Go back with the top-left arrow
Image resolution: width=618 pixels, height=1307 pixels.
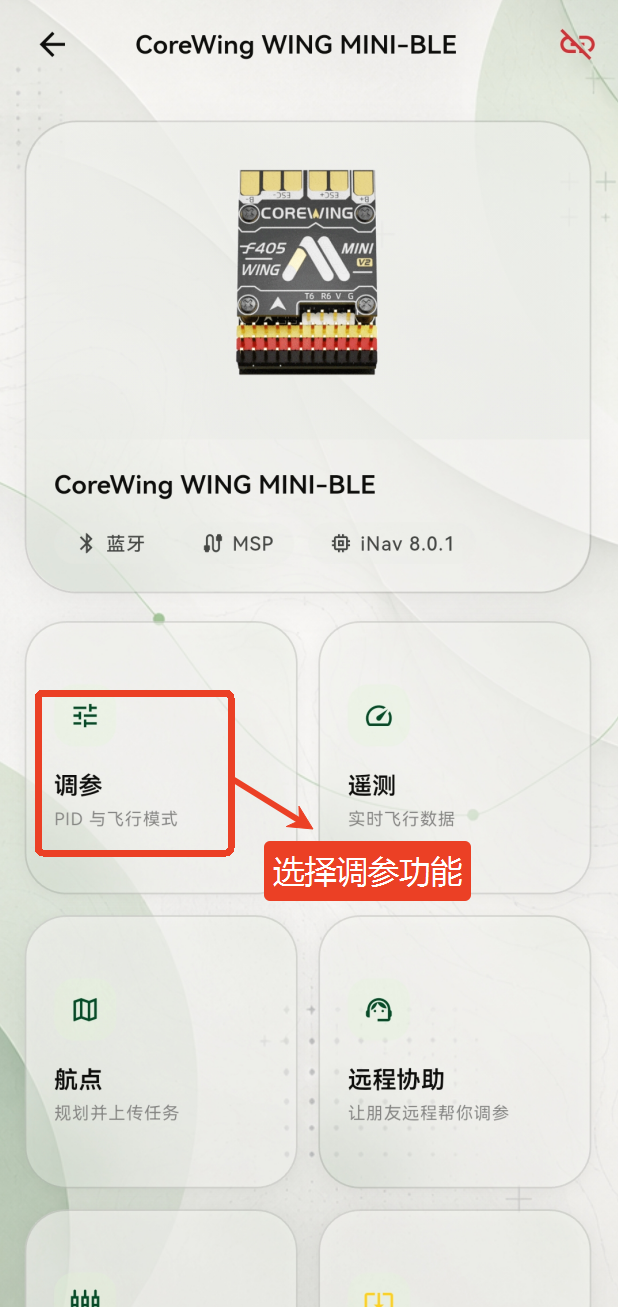(x=52, y=45)
